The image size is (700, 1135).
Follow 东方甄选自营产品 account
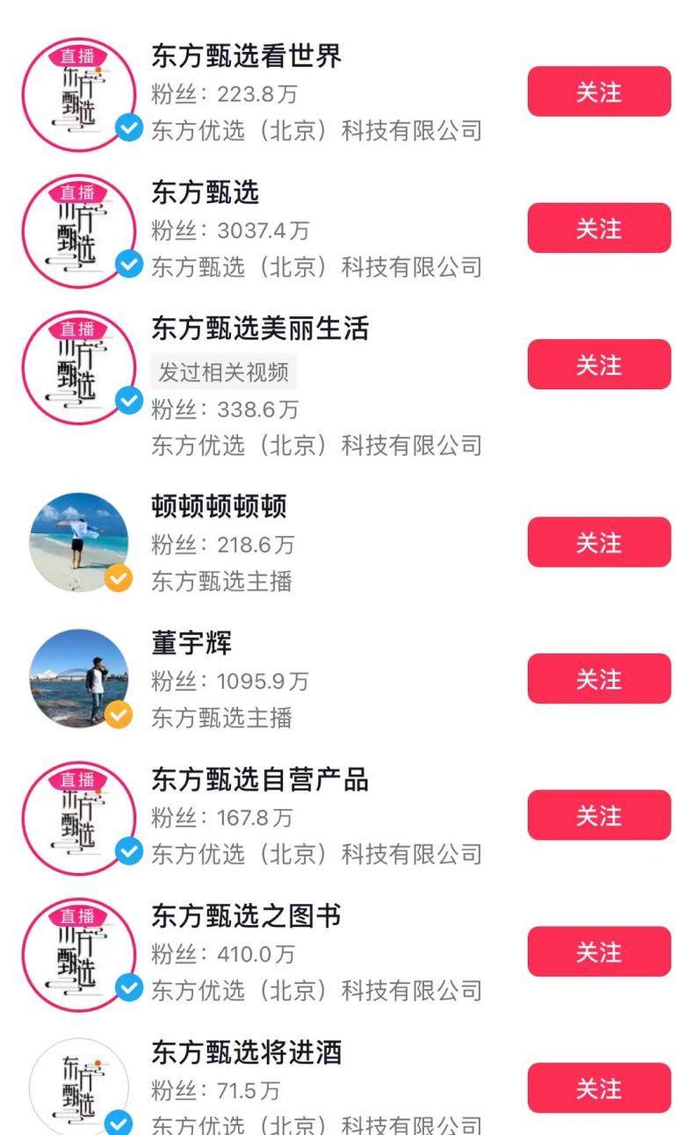click(x=598, y=816)
